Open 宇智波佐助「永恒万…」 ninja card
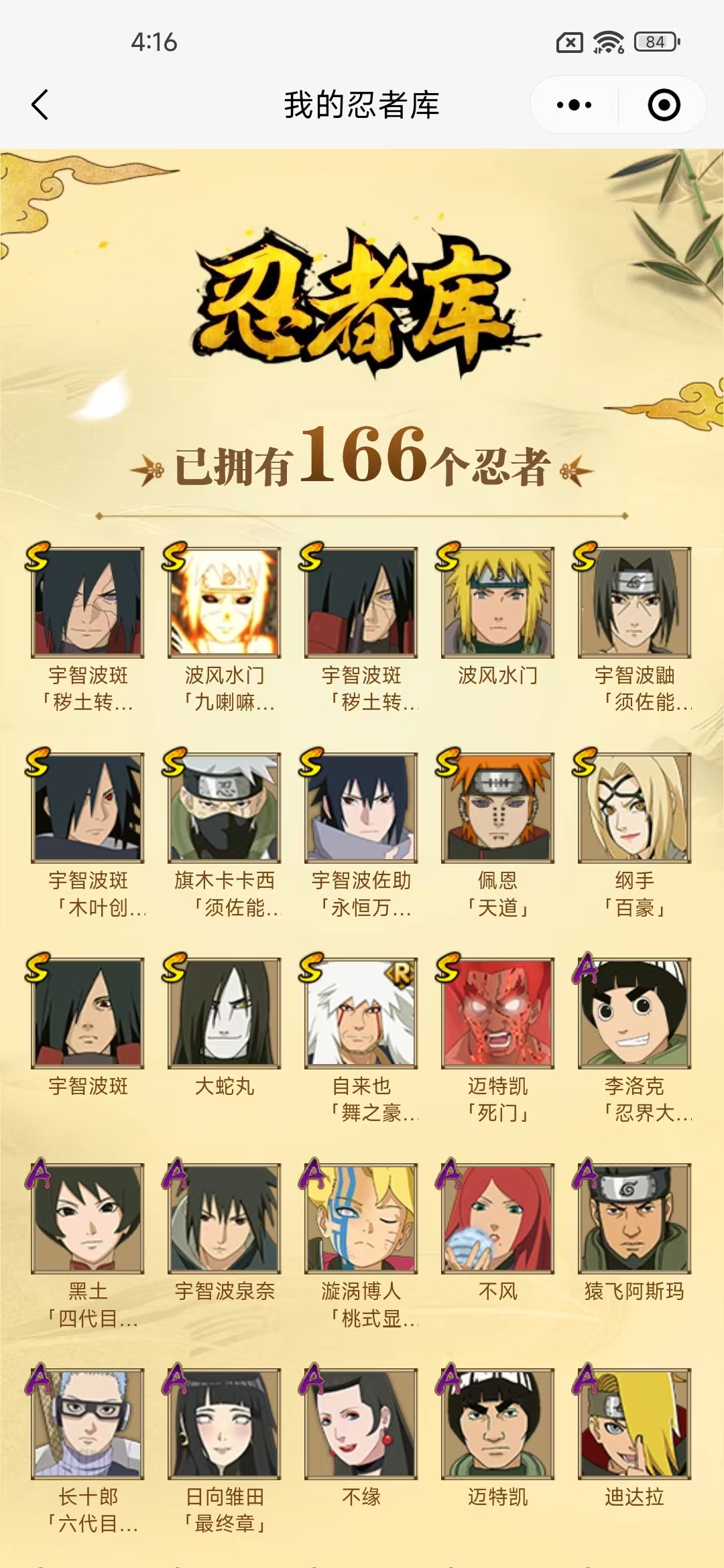The image size is (724, 1568). (361, 807)
